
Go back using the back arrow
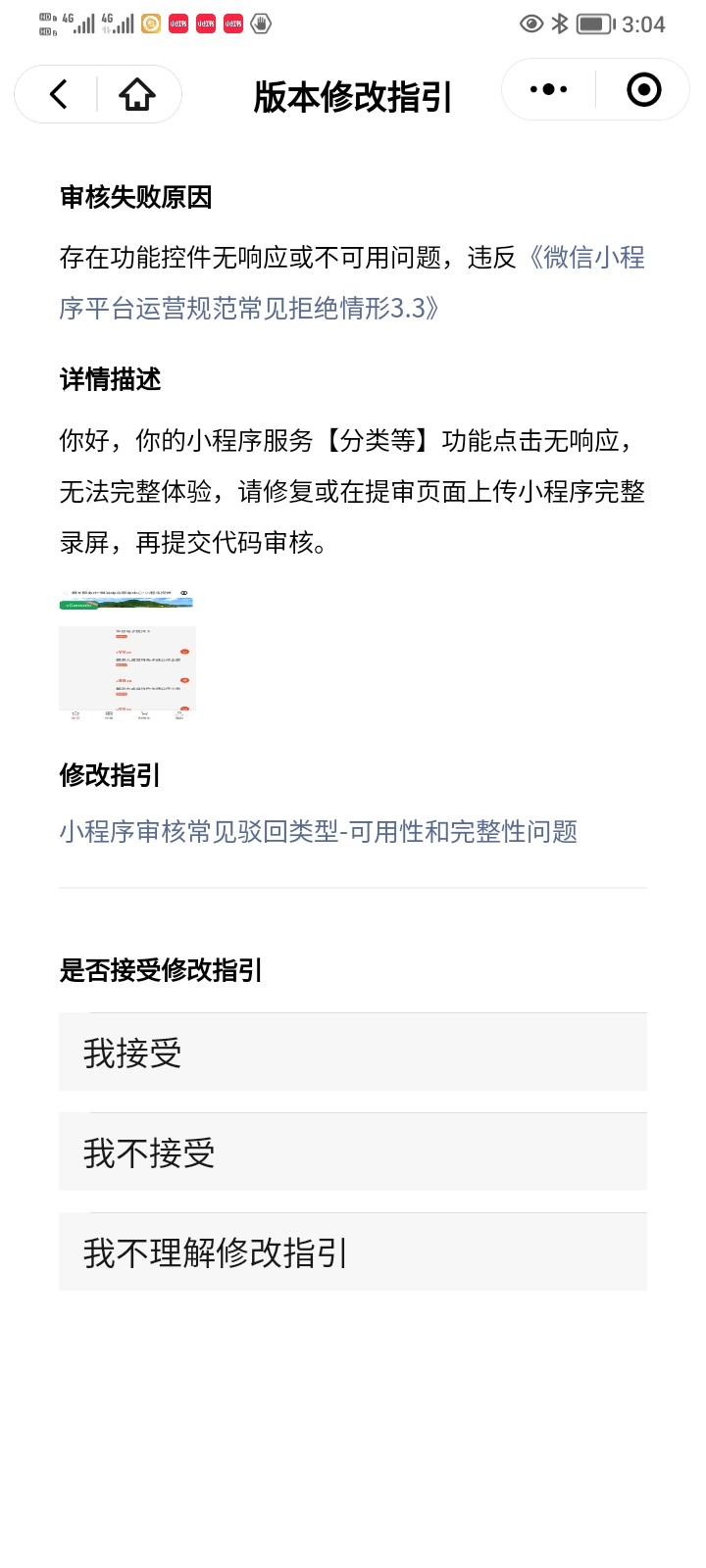click(58, 94)
